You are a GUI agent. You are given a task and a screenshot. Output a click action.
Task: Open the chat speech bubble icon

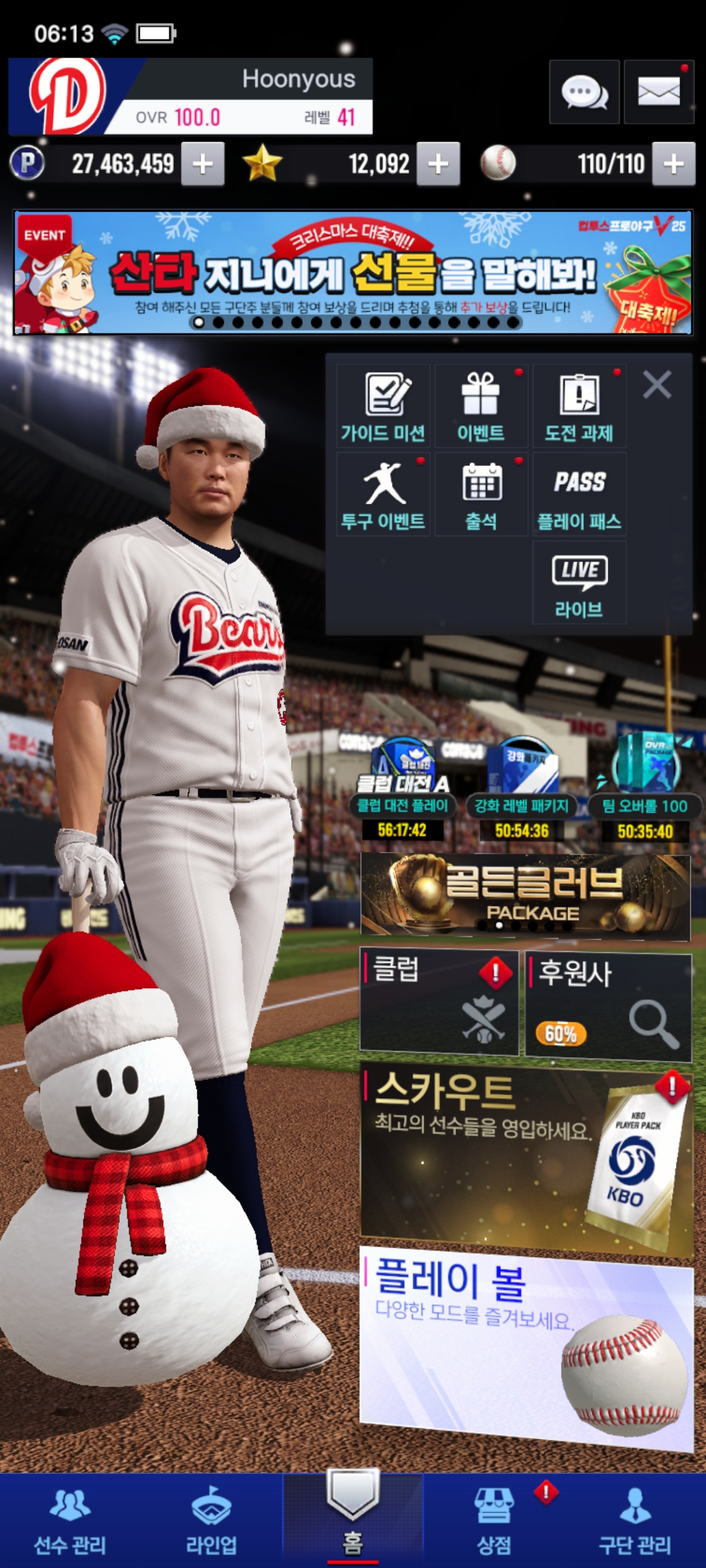tap(584, 92)
